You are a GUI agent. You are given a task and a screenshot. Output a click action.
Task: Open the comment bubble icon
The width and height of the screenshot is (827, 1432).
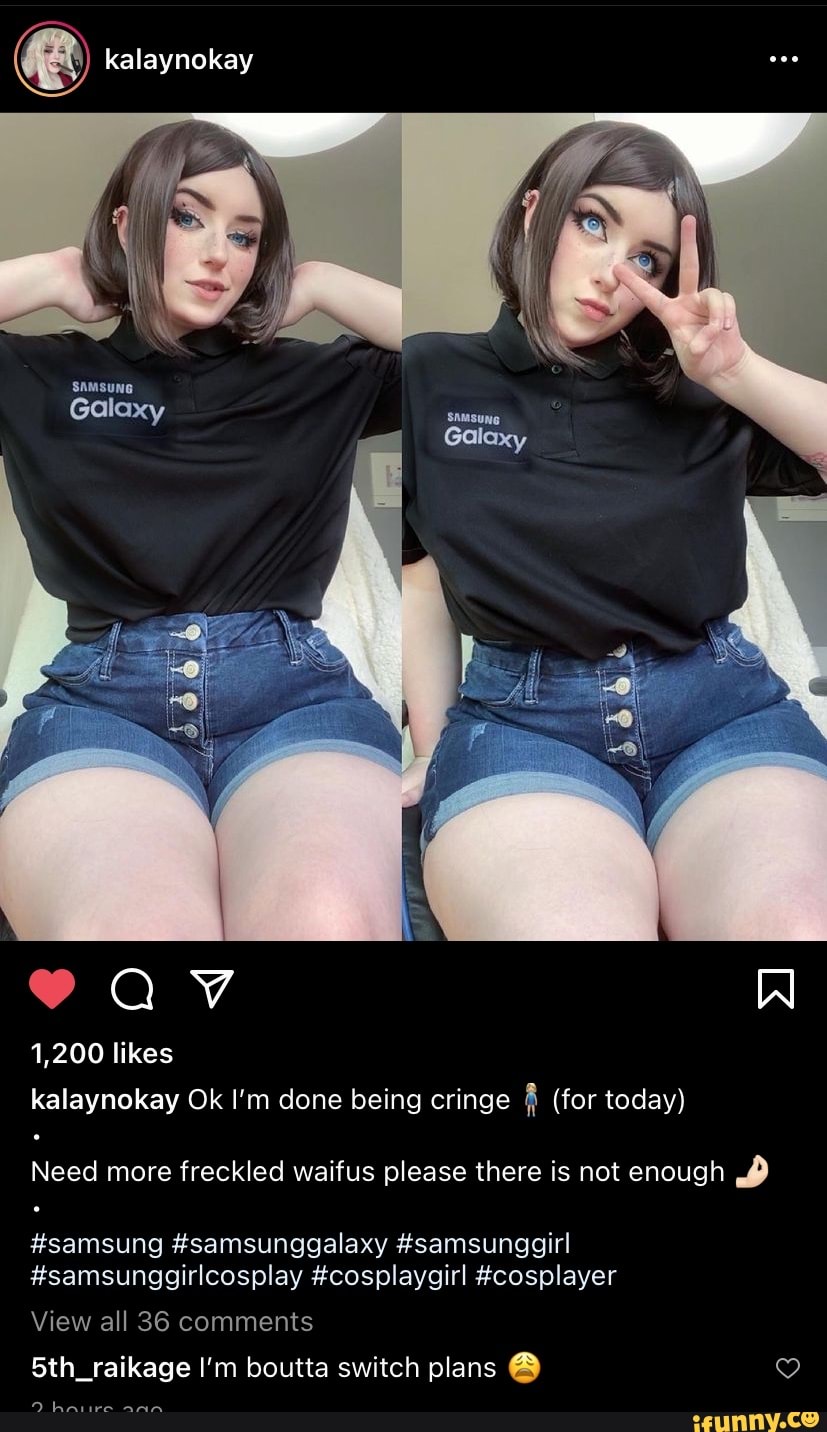(x=132, y=990)
